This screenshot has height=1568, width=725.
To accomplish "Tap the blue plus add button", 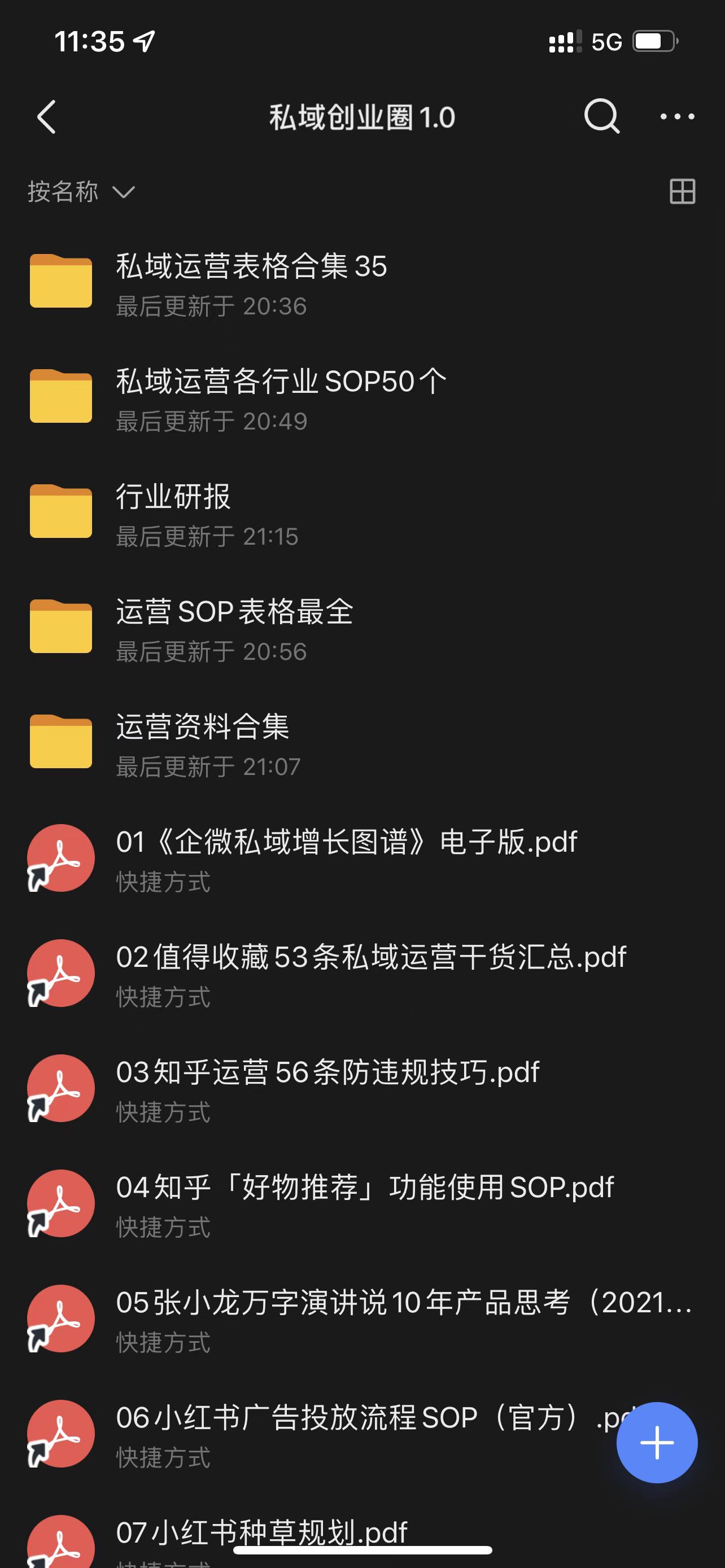I will [657, 1442].
